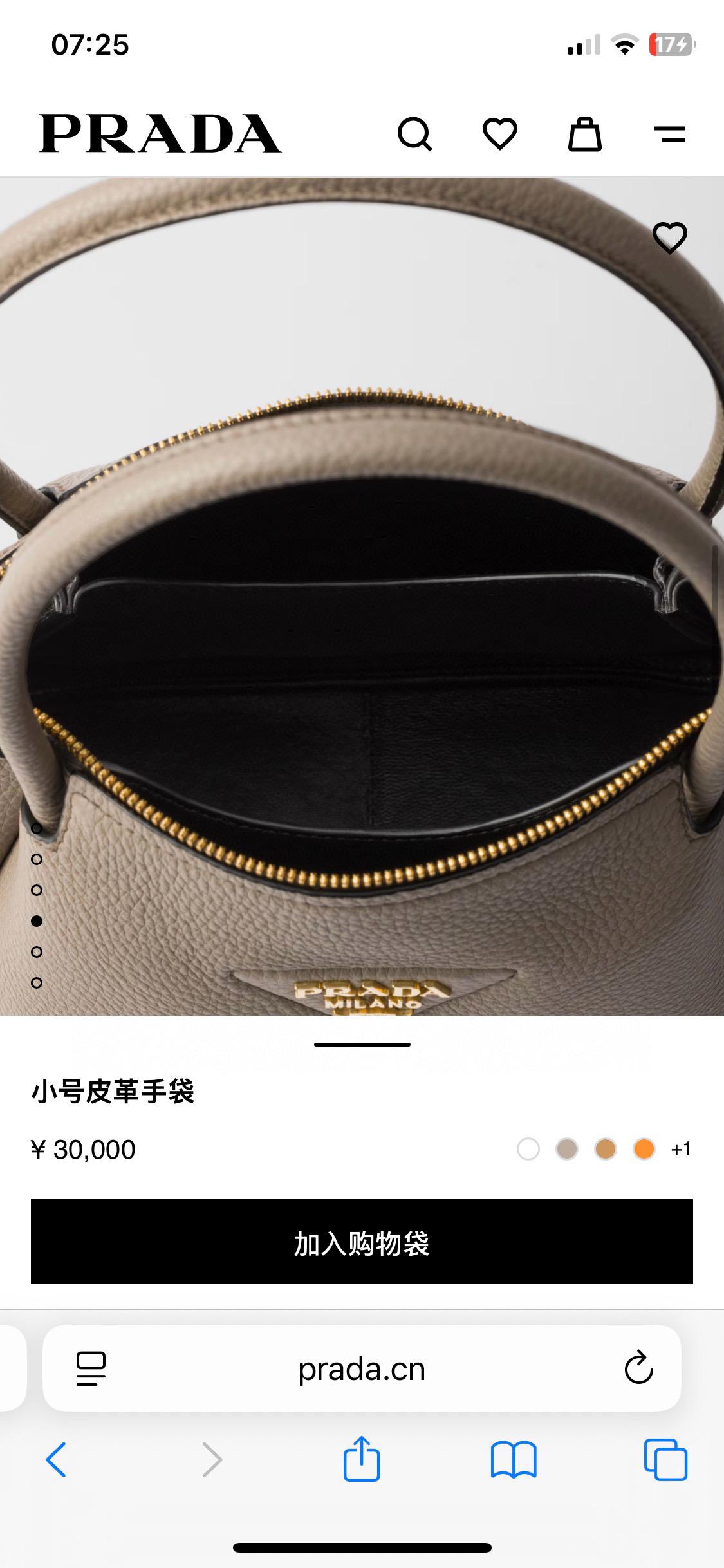
Task: Open the hamburger menu
Action: 669,134
